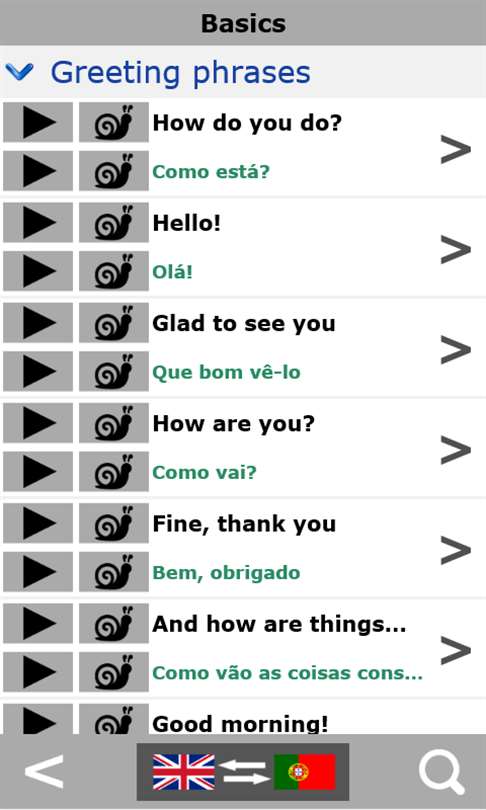Play "Como está?" at slow snail speed
The width and height of the screenshot is (486, 810).
coord(114,170)
